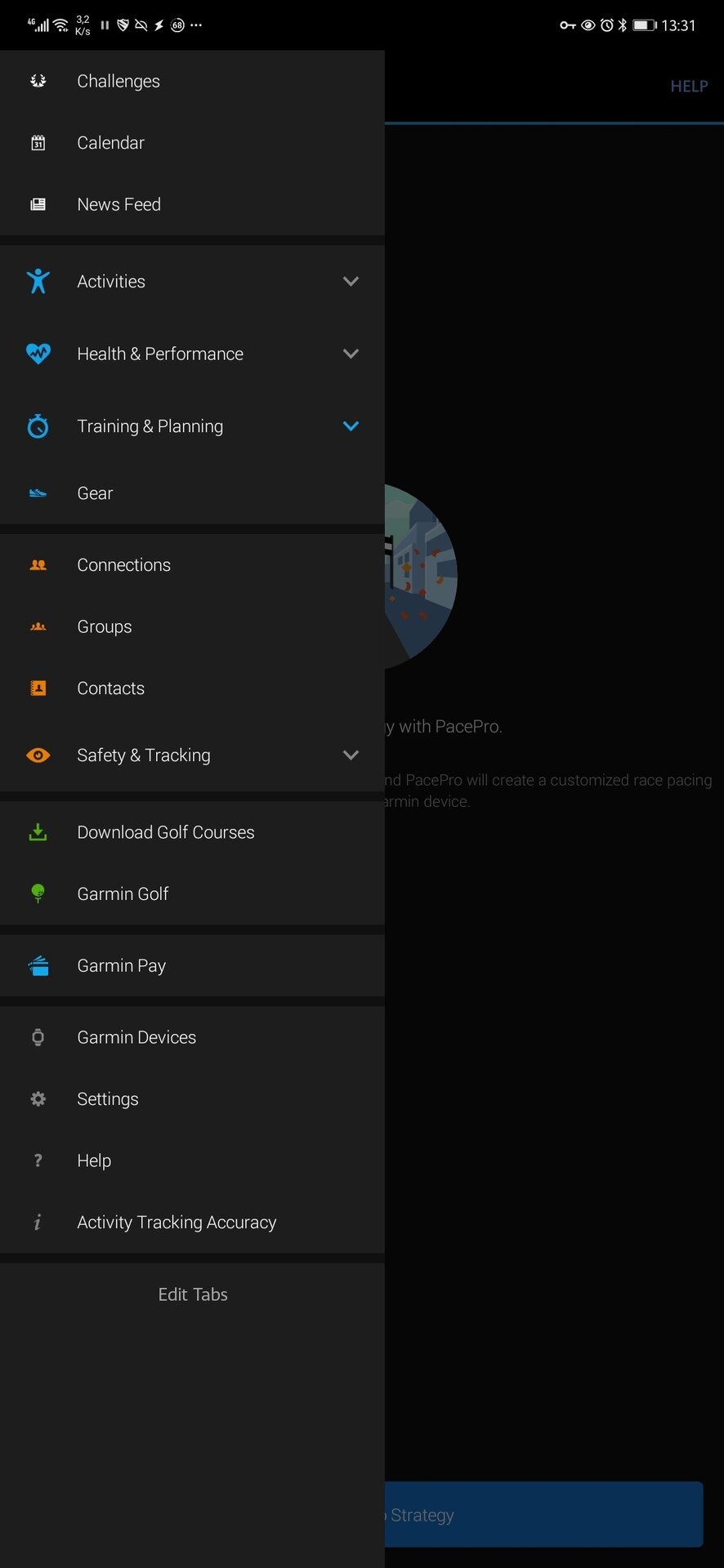View Activity Tracking Accuracy info
The height and width of the screenshot is (1568, 724).
tap(192, 1223)
